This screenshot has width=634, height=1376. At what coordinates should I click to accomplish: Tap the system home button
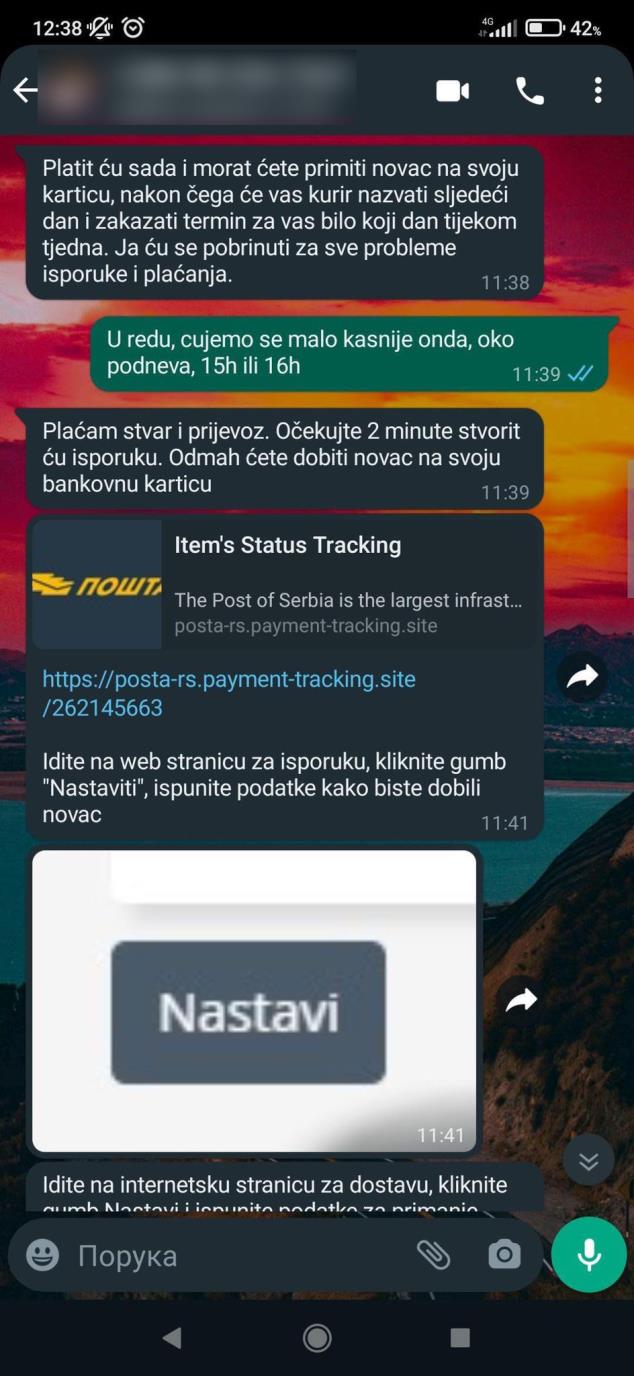click(317, 1338)
